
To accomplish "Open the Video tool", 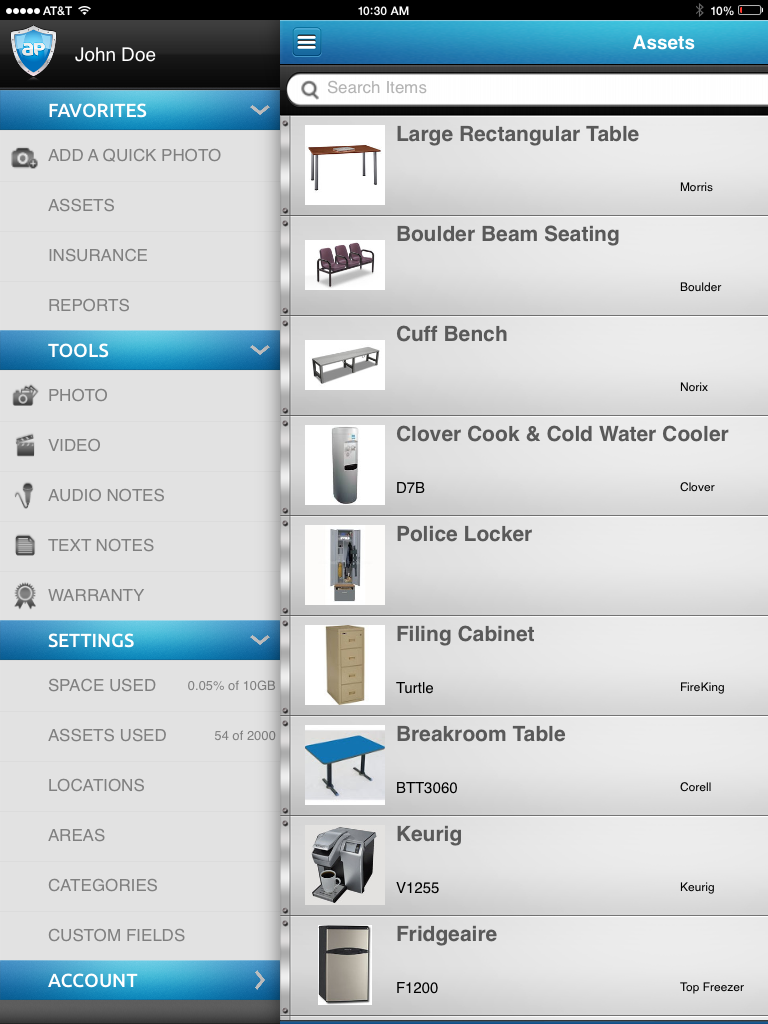I will click(75, 446).
